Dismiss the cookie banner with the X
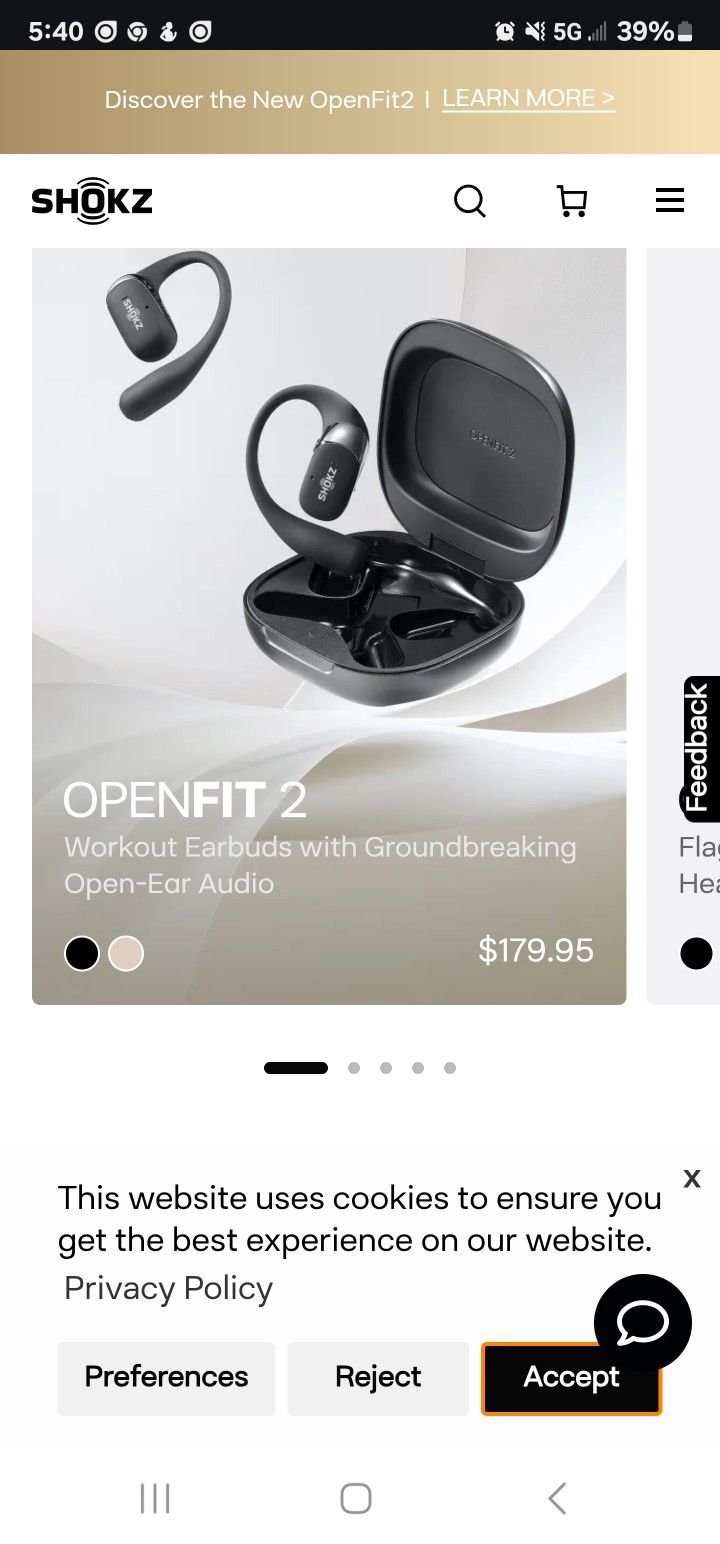The image size is (720, 1544). point(692,1178)
